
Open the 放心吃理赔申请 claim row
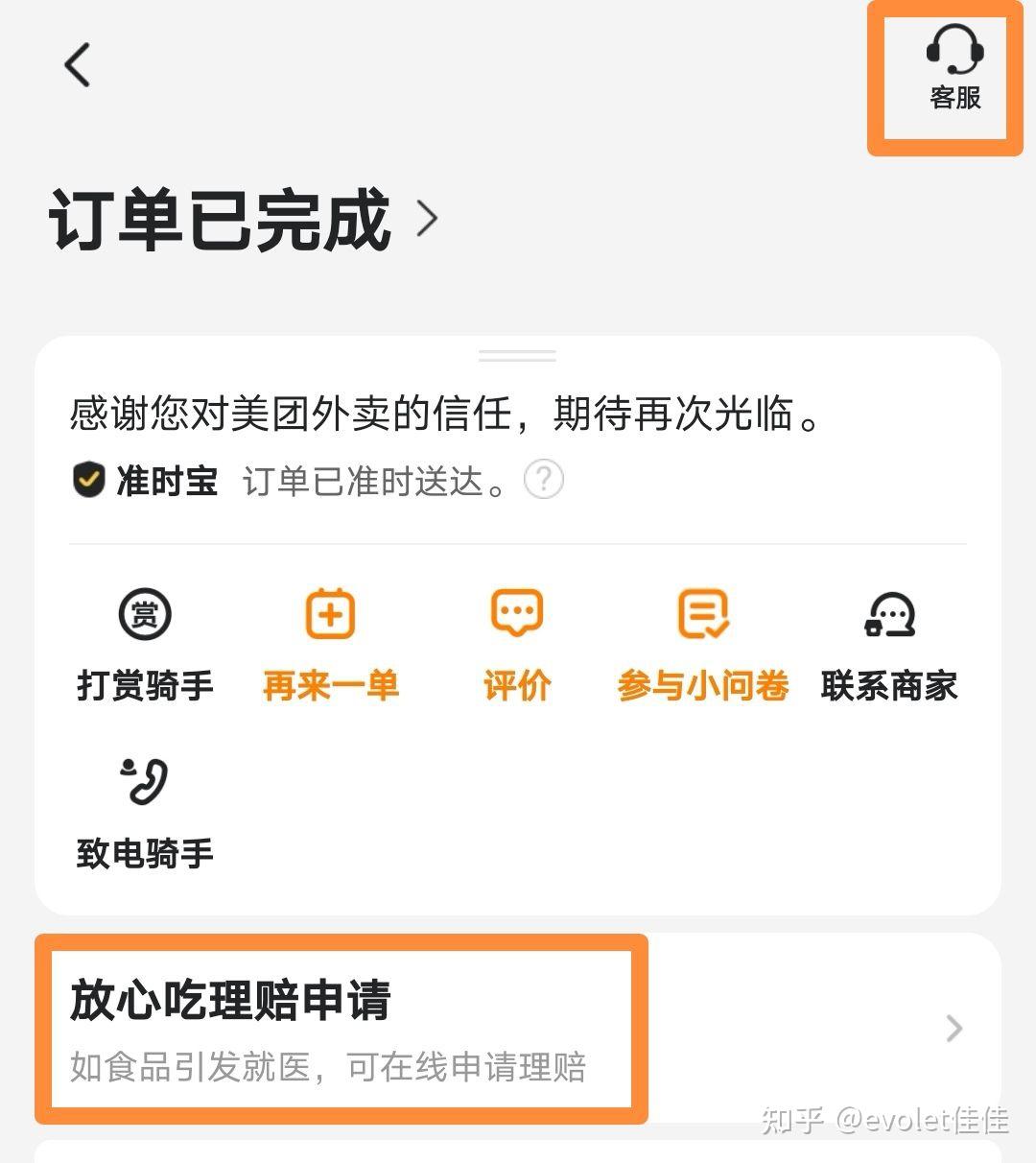(518, 1029)
